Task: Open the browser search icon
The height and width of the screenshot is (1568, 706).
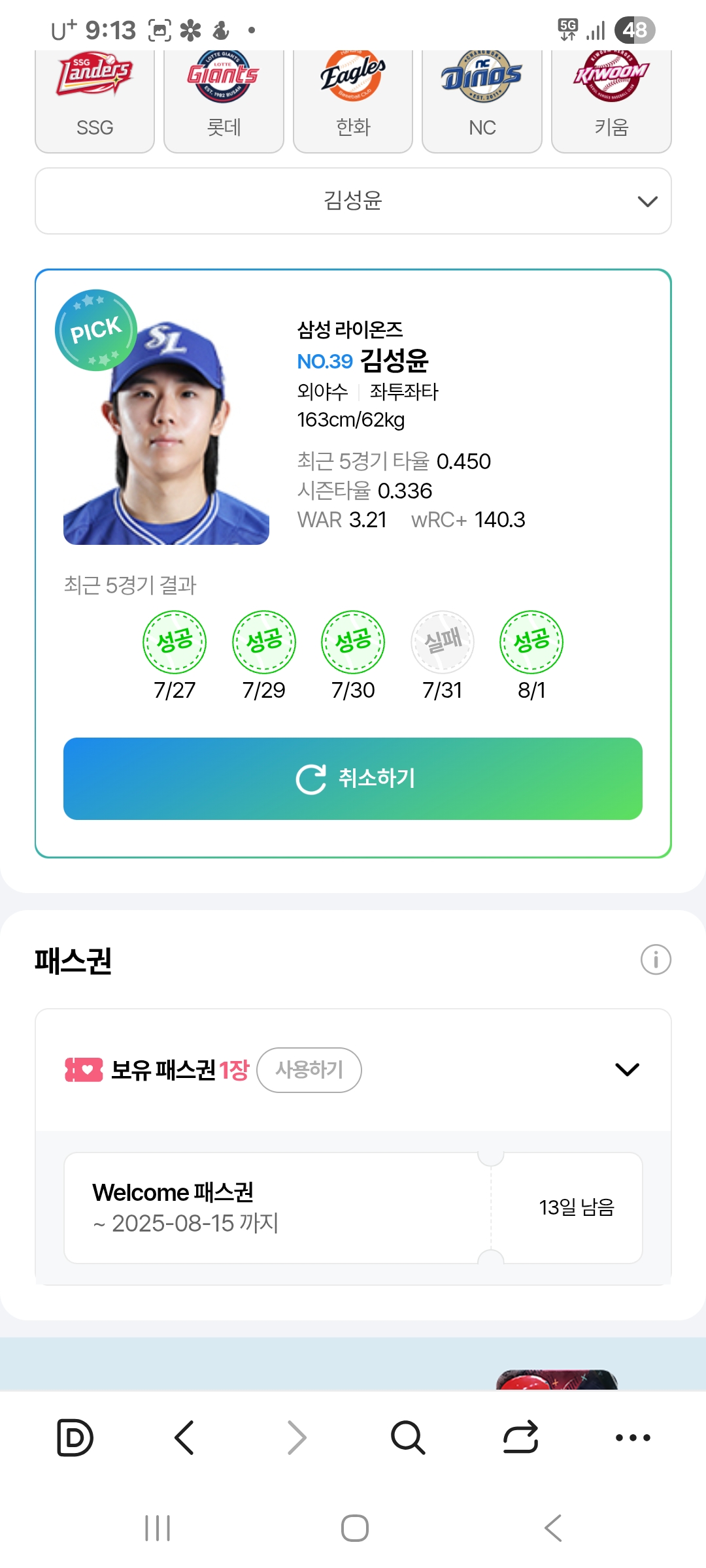Action: pos(408,1437)
